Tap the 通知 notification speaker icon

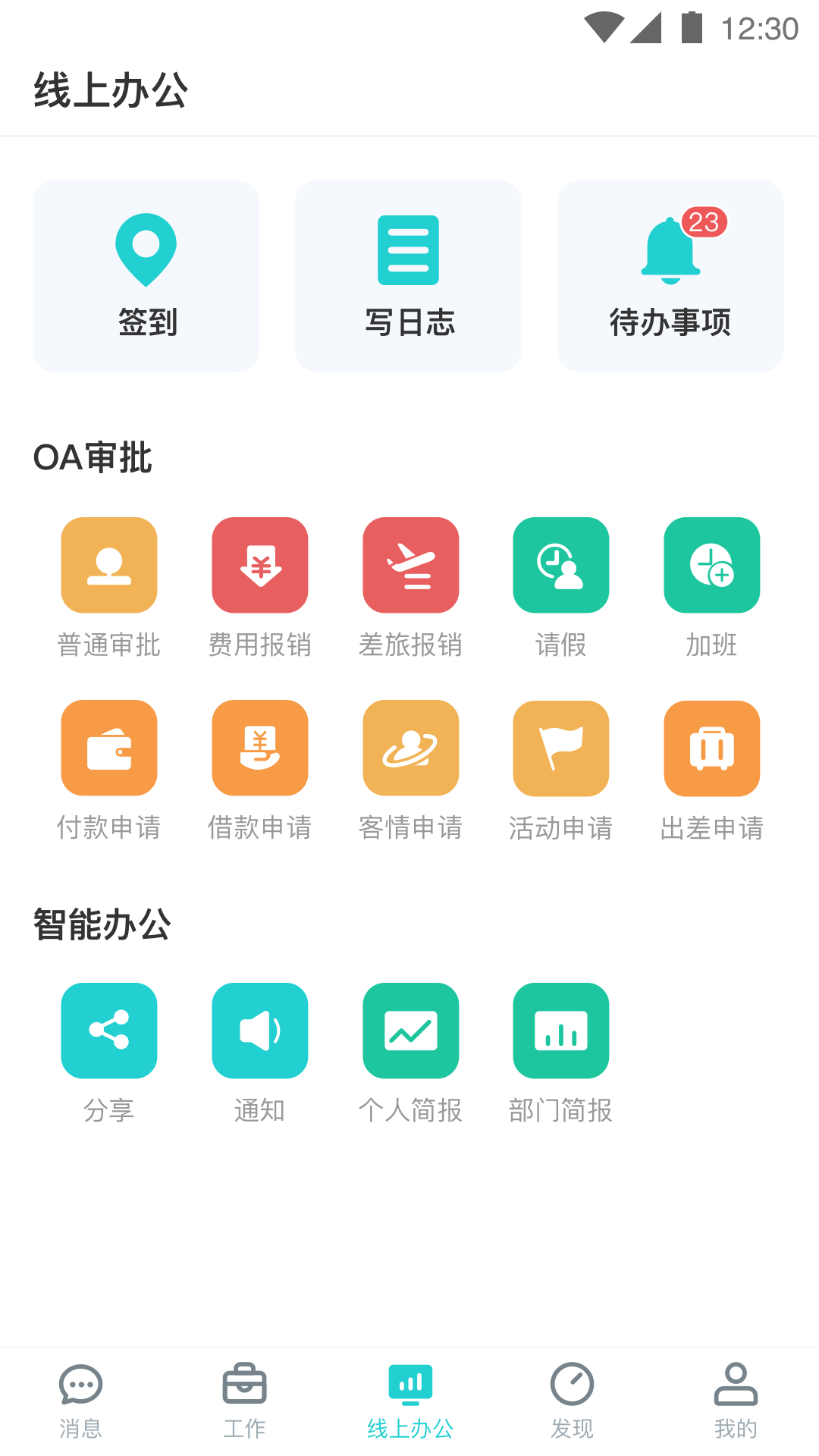[x=259, y=1031]
